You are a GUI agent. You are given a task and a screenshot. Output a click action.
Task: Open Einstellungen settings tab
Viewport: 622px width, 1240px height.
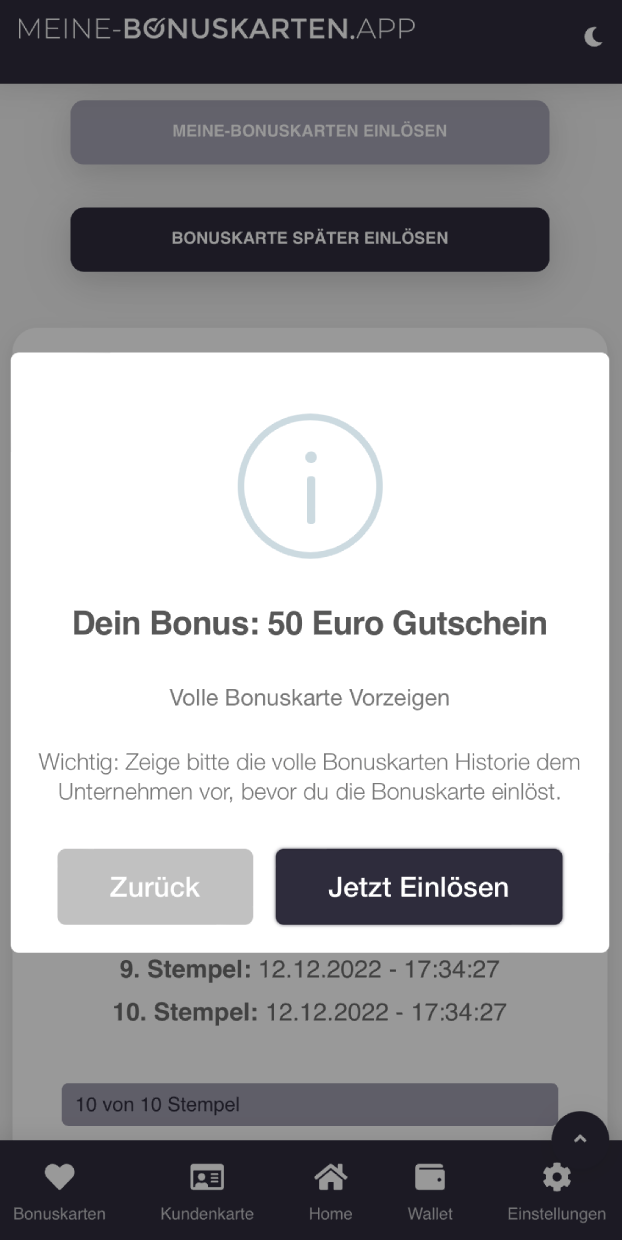tap(556, 1192)
